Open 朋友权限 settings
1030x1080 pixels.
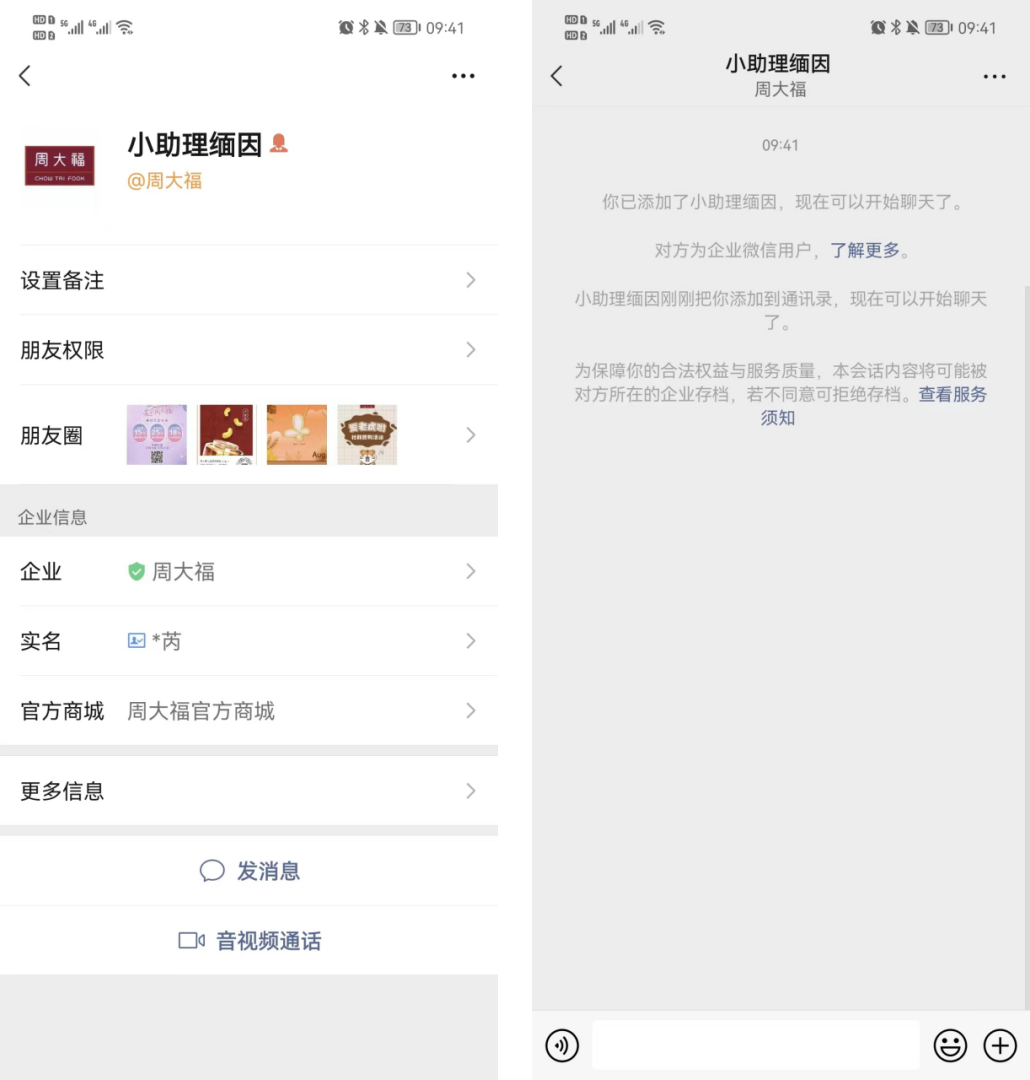point(248,351)
